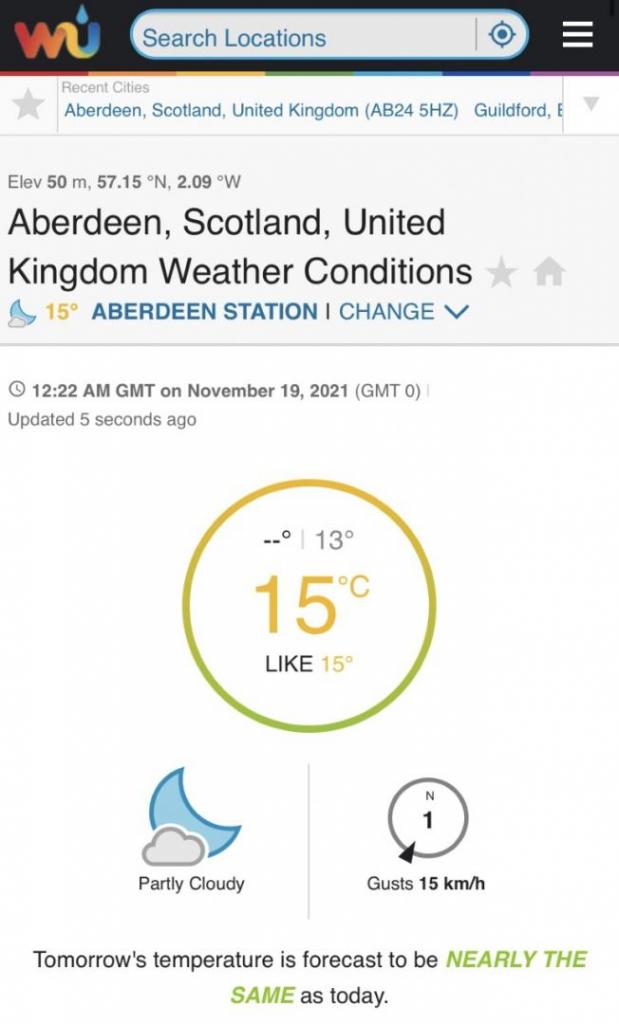Screen dimensions: 619x1024
Task: Expand the recent cities dropdown arrow
Action: point(590,104)
